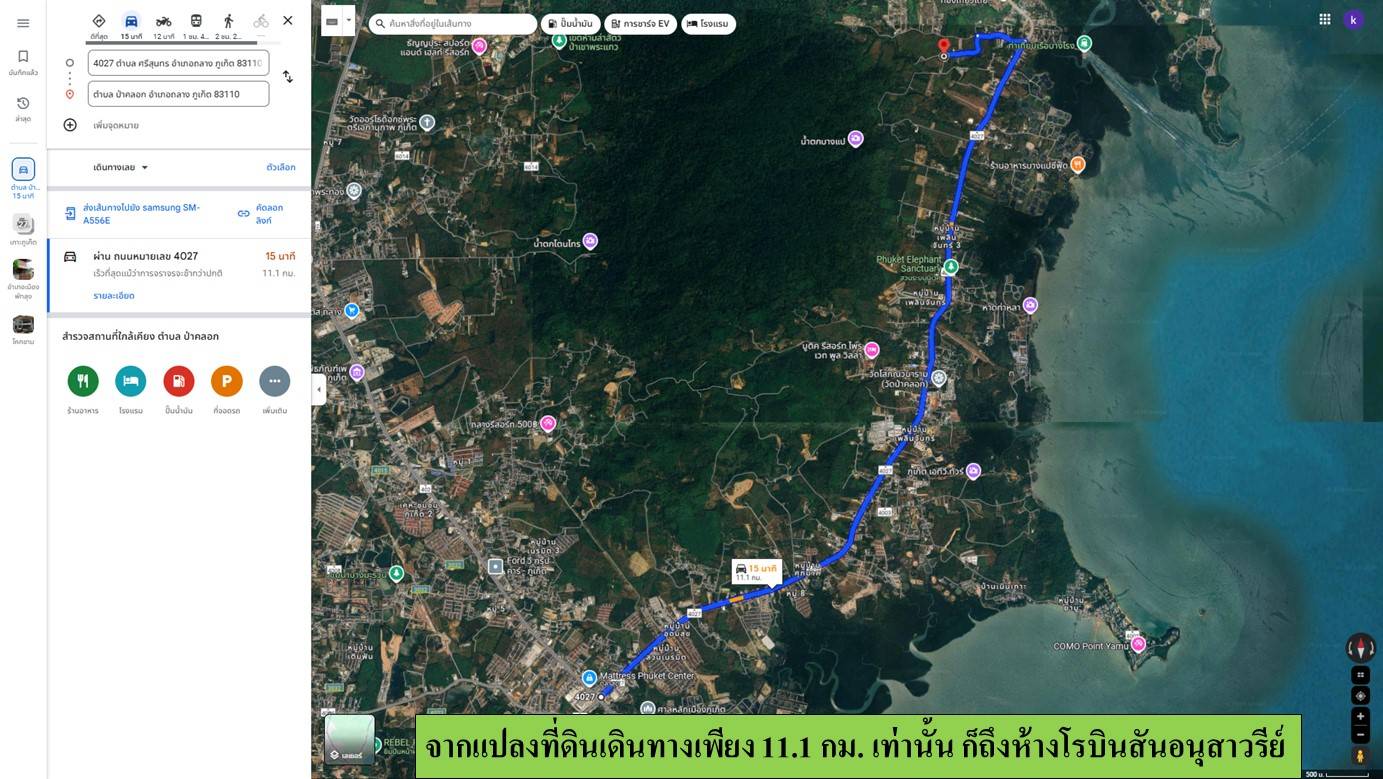The height and width of the screenshot is (779, 1383).
Task: Tap the การชาร์จ EV chip on the map
Action: pos(640,23)
